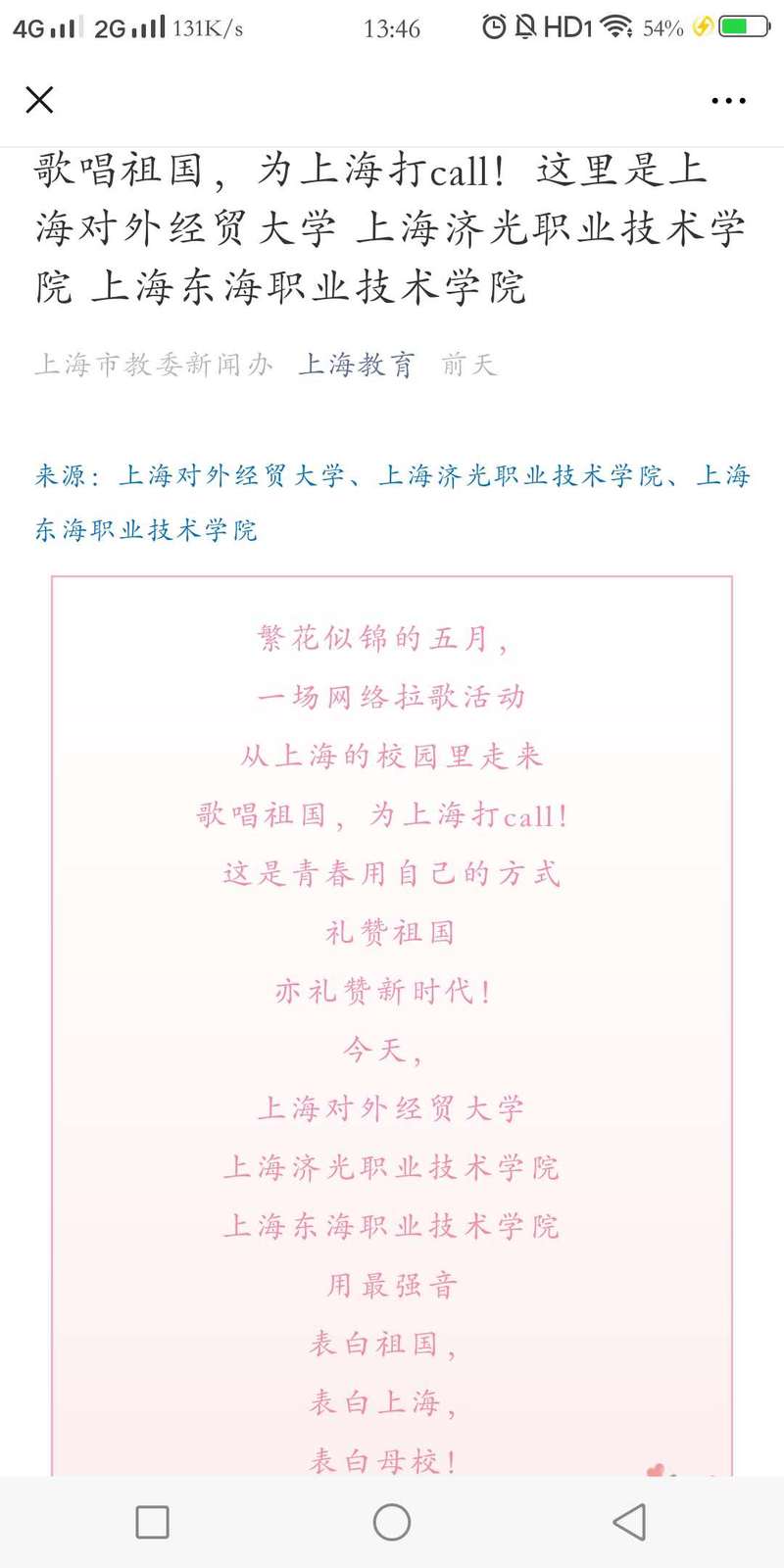The width and height of the screenshot is (784, 1568).
Task: Open the recent apps view
Action: tap(152, 1522)
